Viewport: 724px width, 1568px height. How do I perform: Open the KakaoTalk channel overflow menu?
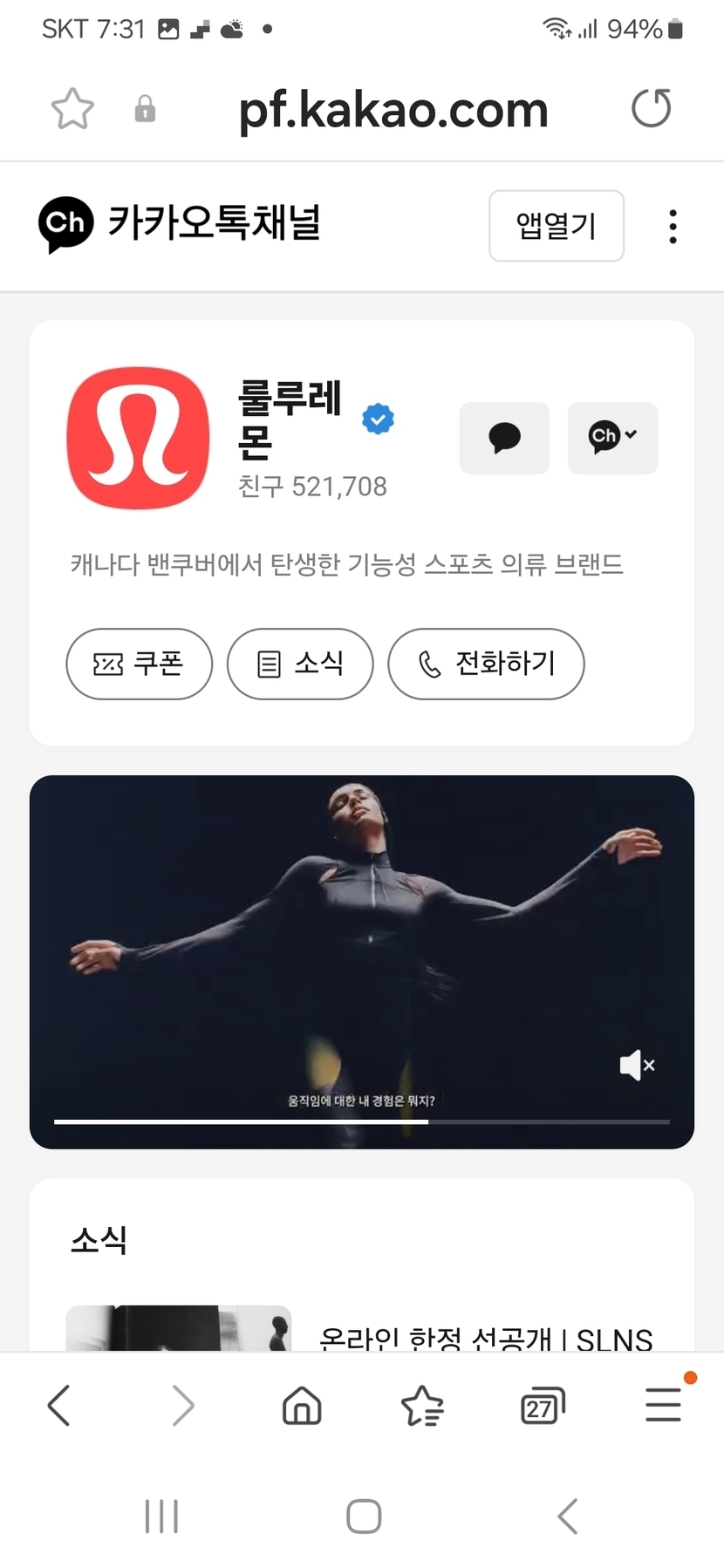point(673,227)
